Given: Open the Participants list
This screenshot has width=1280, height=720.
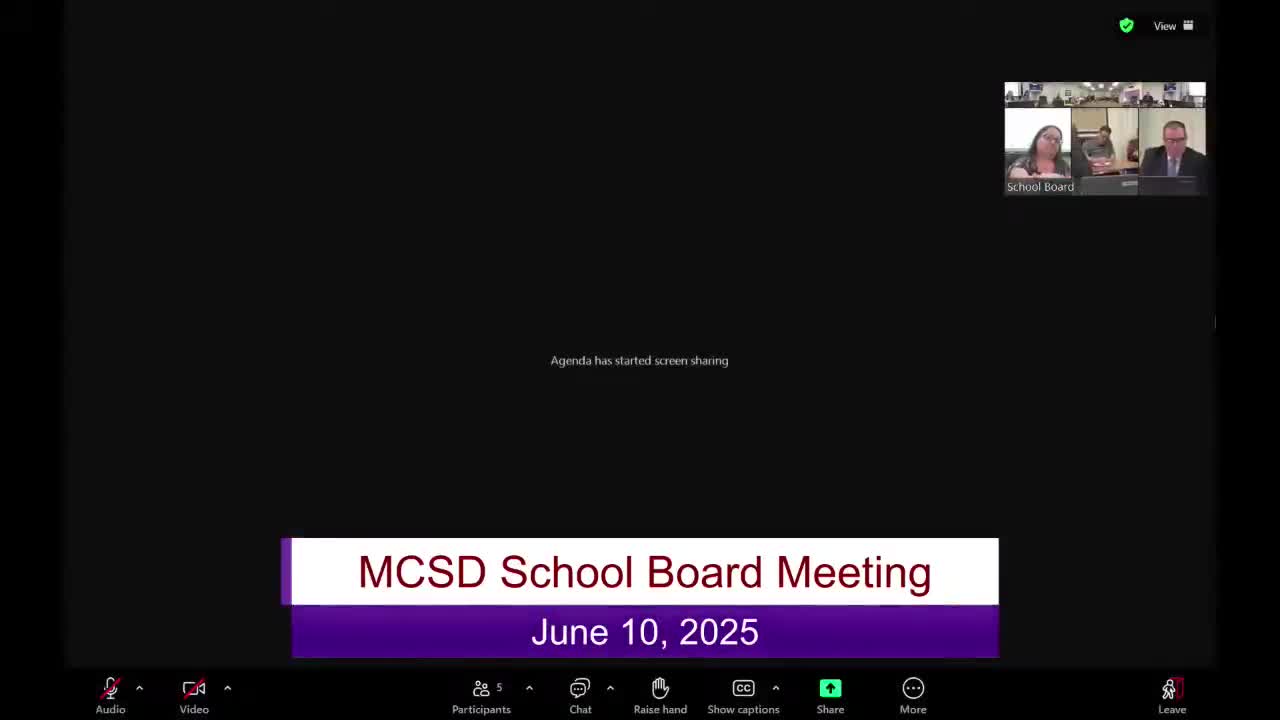Looking at the screenshot, I should pyautogui.click(x=481, y=695).
